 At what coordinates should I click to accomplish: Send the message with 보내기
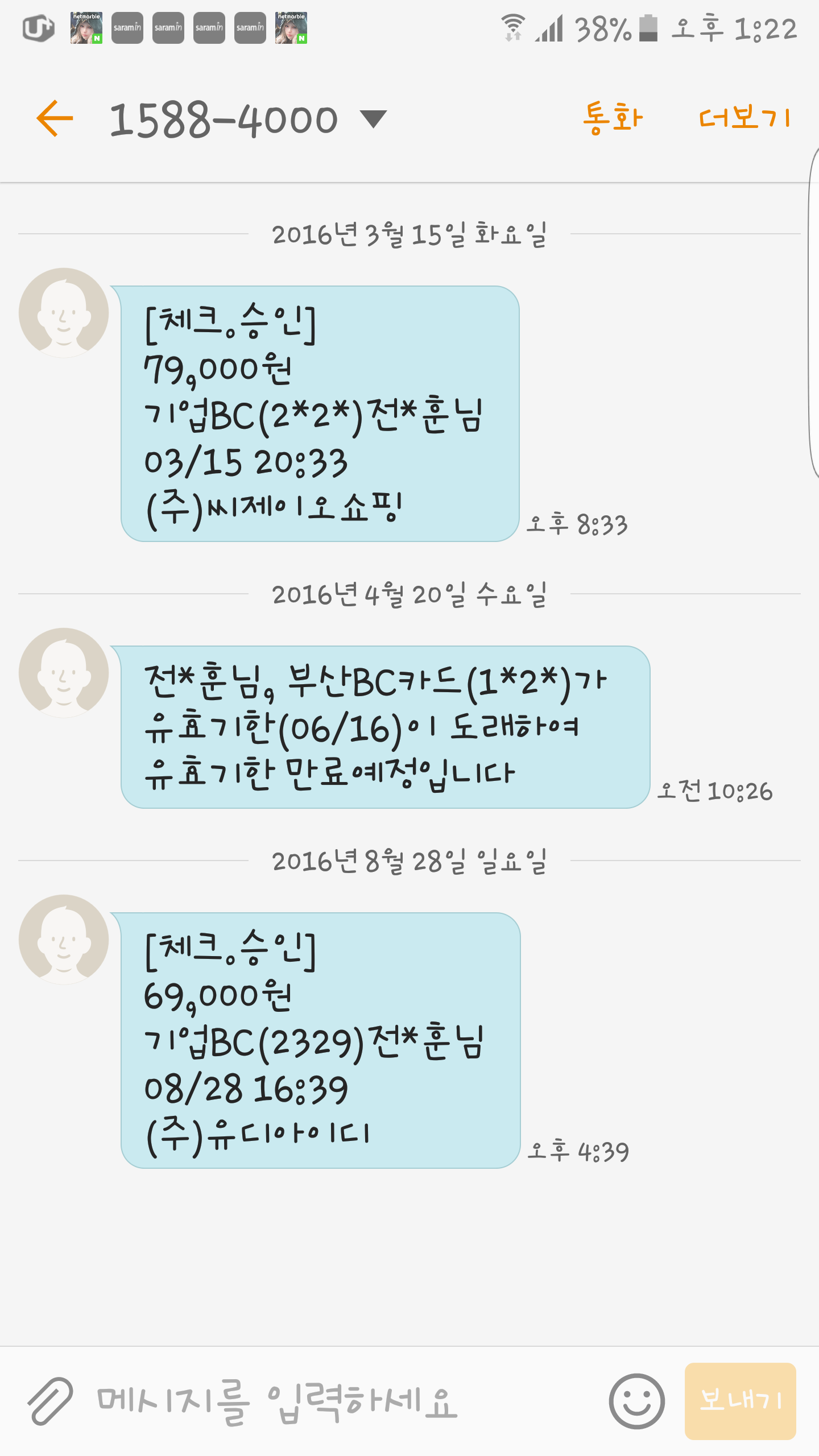(x=740, y=1401)
